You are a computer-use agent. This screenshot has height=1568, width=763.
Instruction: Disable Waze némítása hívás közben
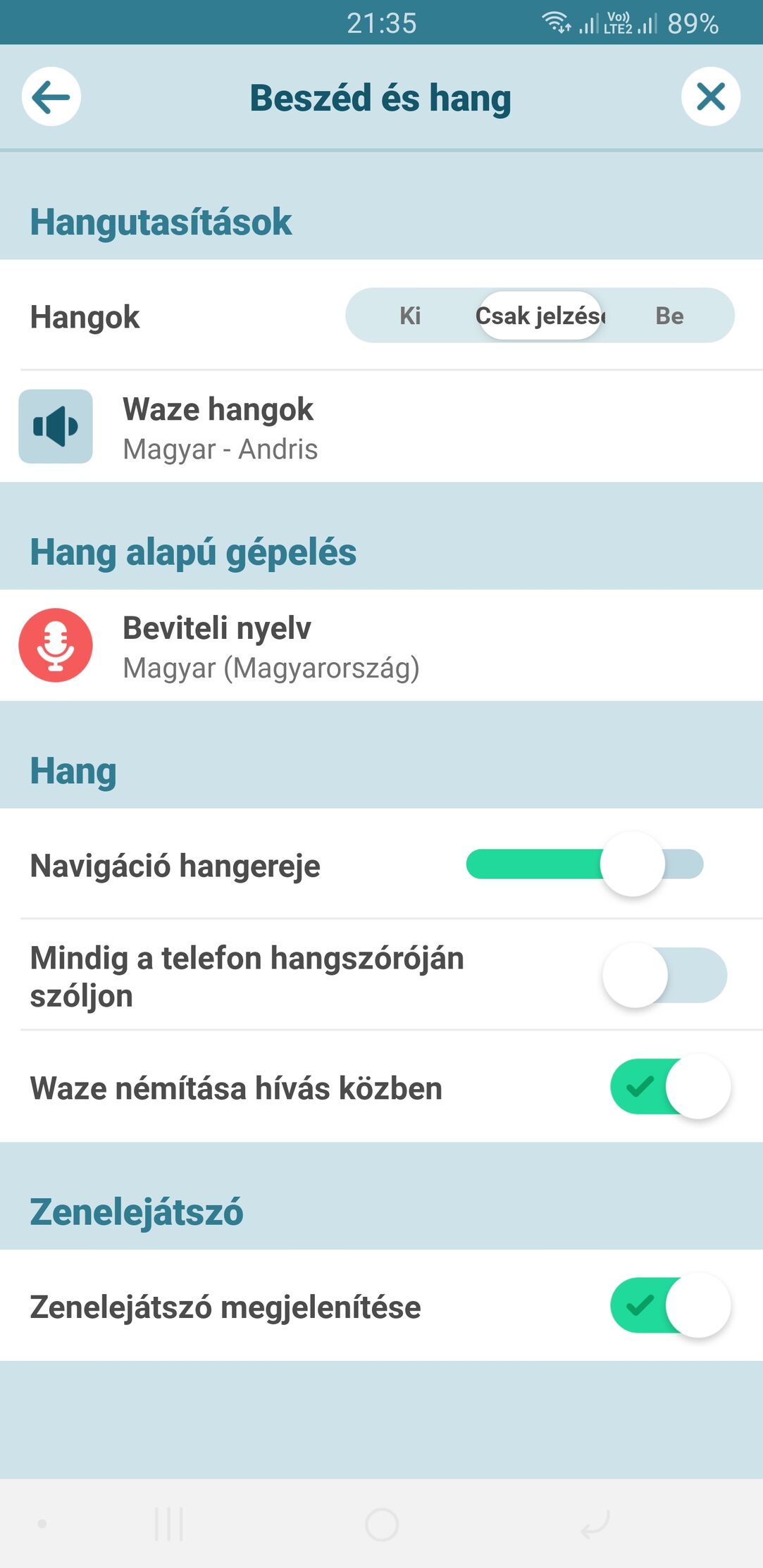coord(670,1087)
